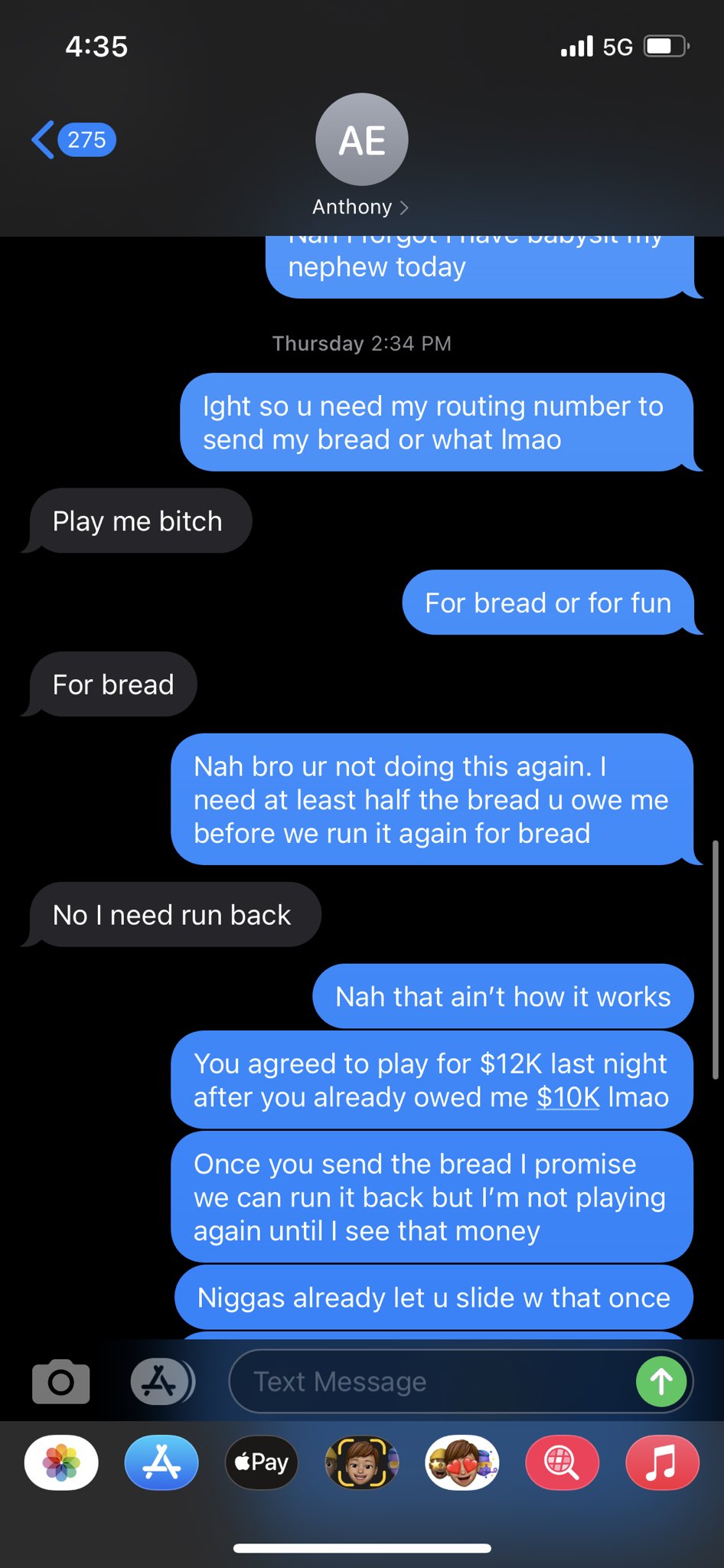Open the iMessage apps drawer icon
The height and width of the screenshot is (1568, 724).
[161, 1381]
